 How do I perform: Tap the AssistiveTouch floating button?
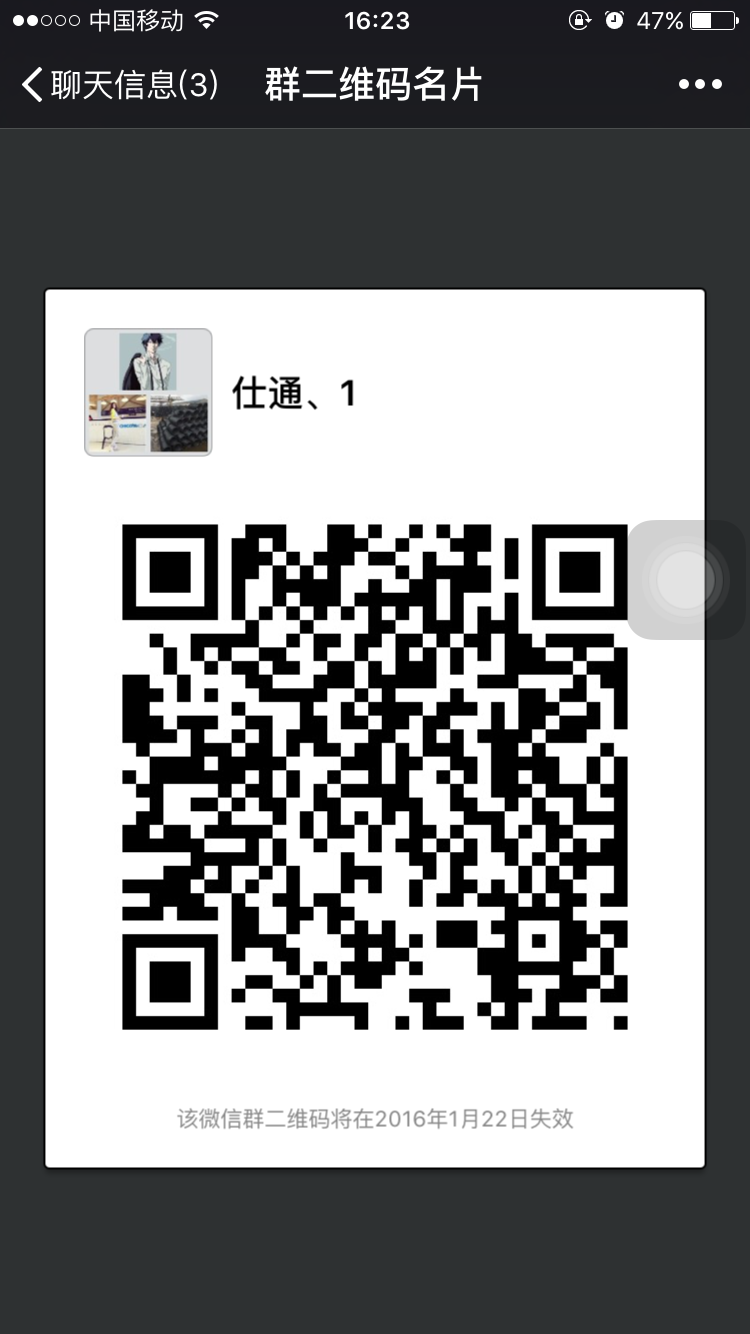tap(686, 579)
